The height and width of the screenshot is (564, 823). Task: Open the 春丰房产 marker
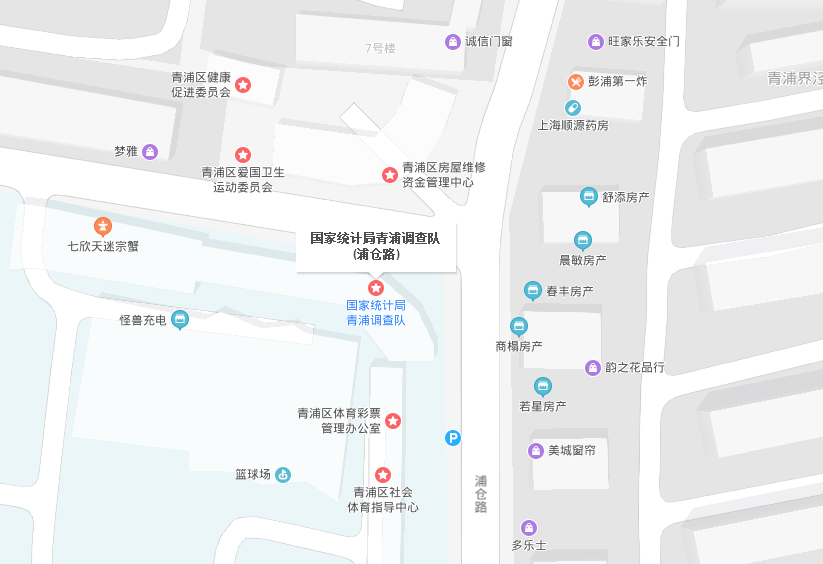[x=533, y=290]
